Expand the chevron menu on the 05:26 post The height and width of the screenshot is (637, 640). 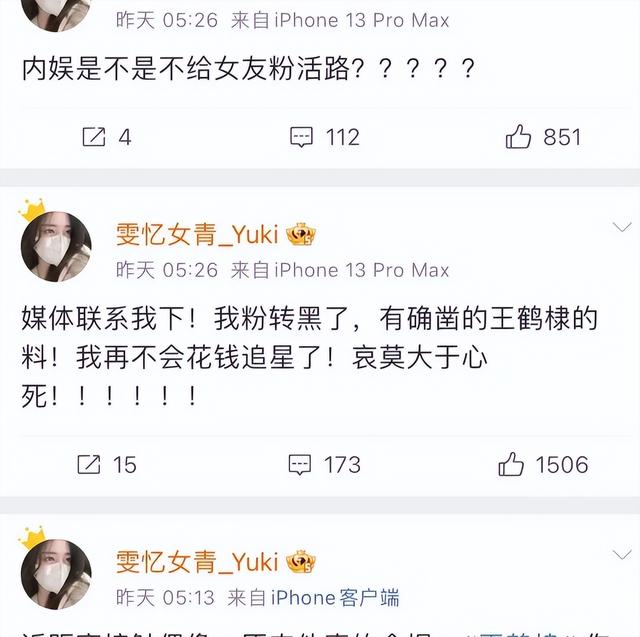pos(620,227)
